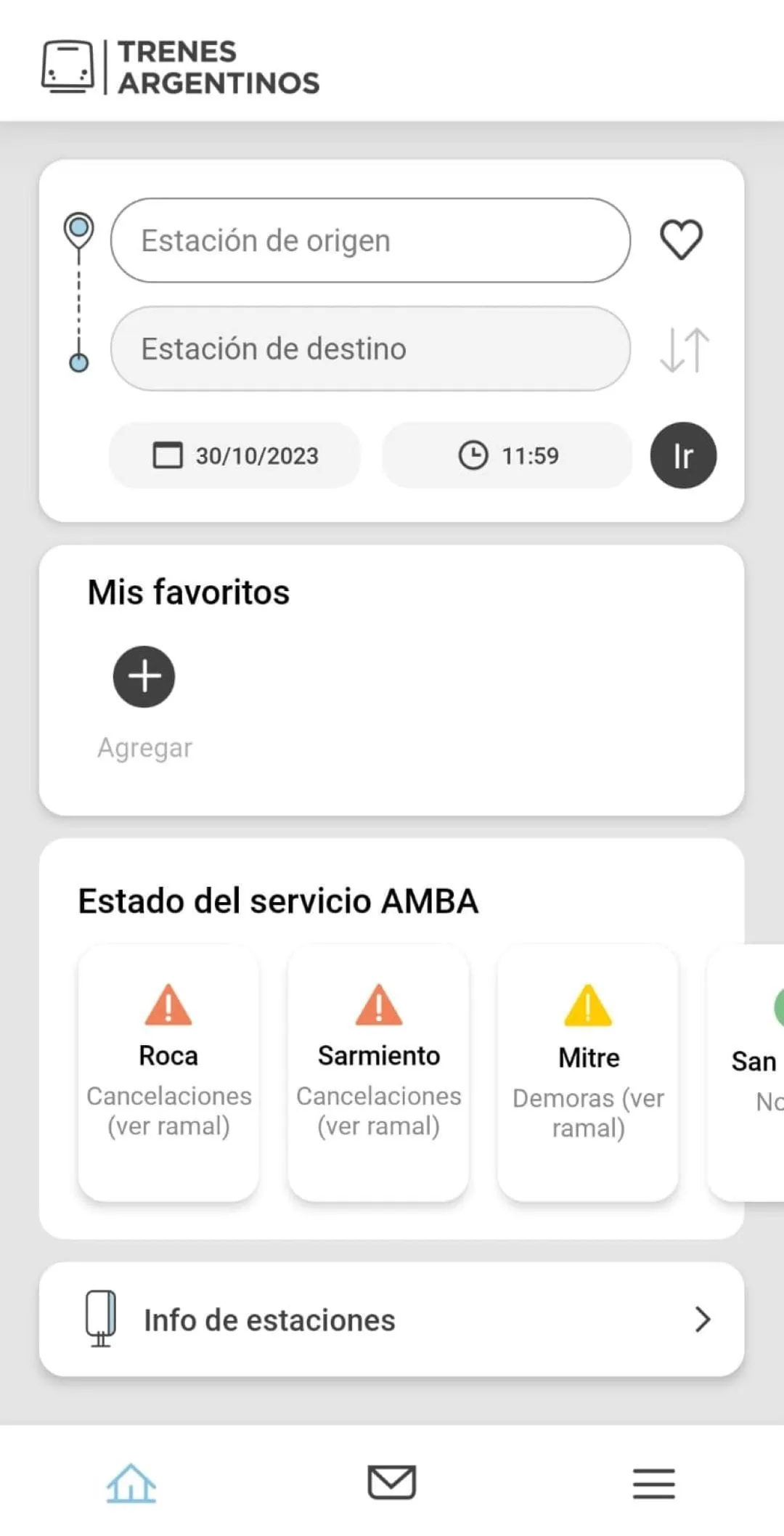Screen dimensions: 784x1536
Task: Open the hamburger menu
Action: pos(652,1484)
